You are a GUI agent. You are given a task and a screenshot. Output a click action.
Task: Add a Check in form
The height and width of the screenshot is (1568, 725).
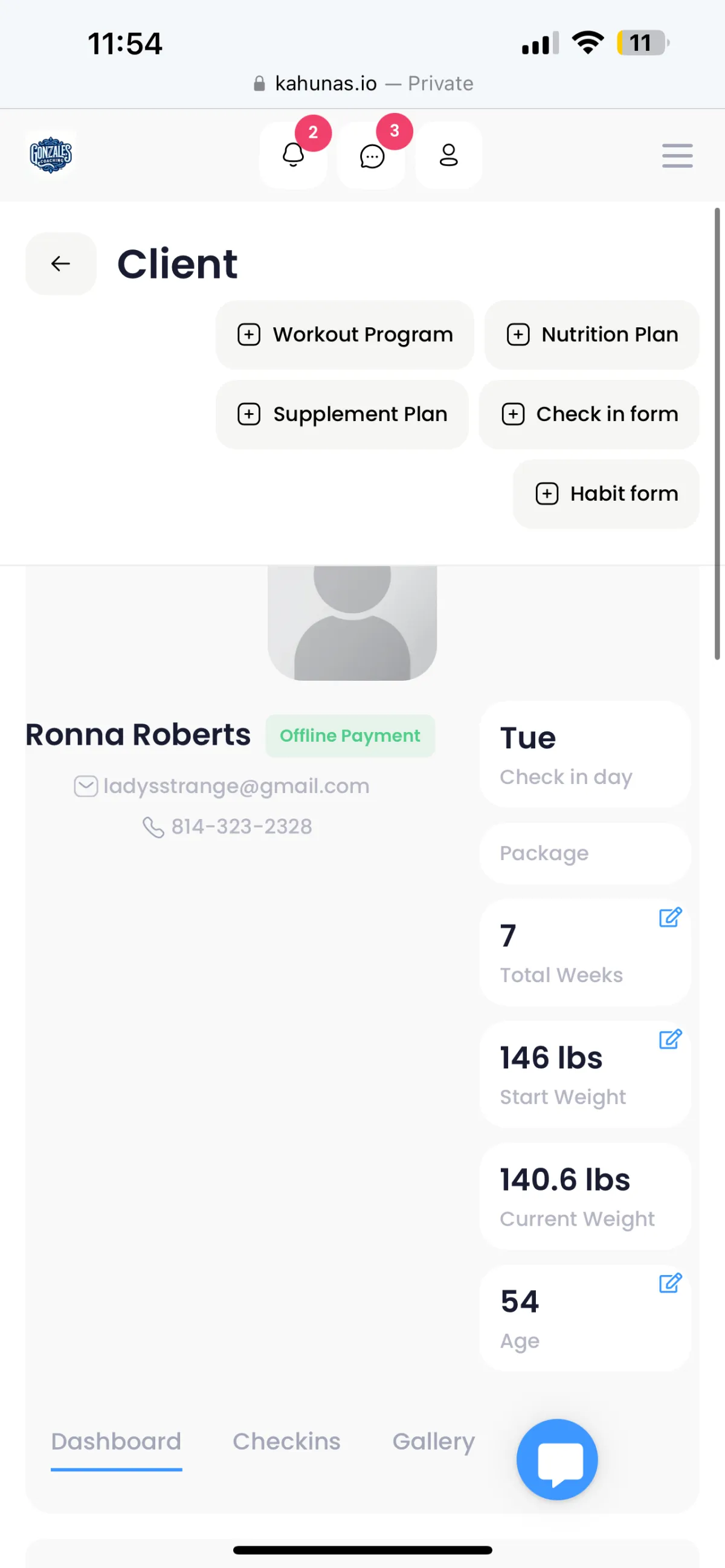click(x=588, y=414)
